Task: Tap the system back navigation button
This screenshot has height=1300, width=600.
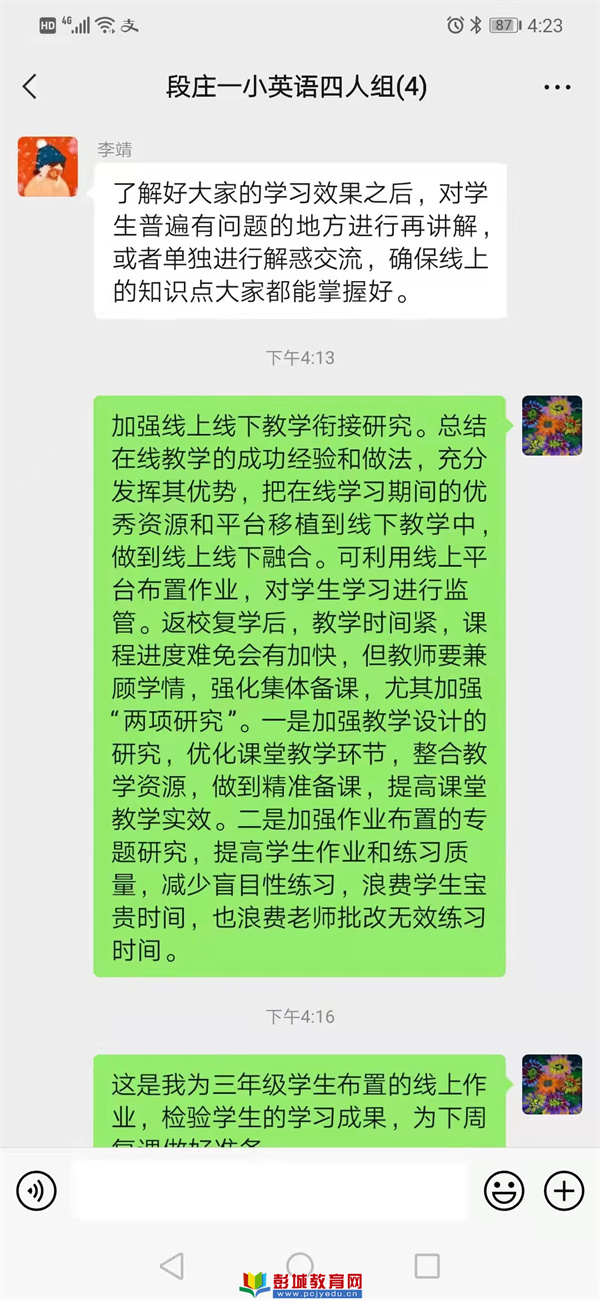Action: click(172, 1266)
